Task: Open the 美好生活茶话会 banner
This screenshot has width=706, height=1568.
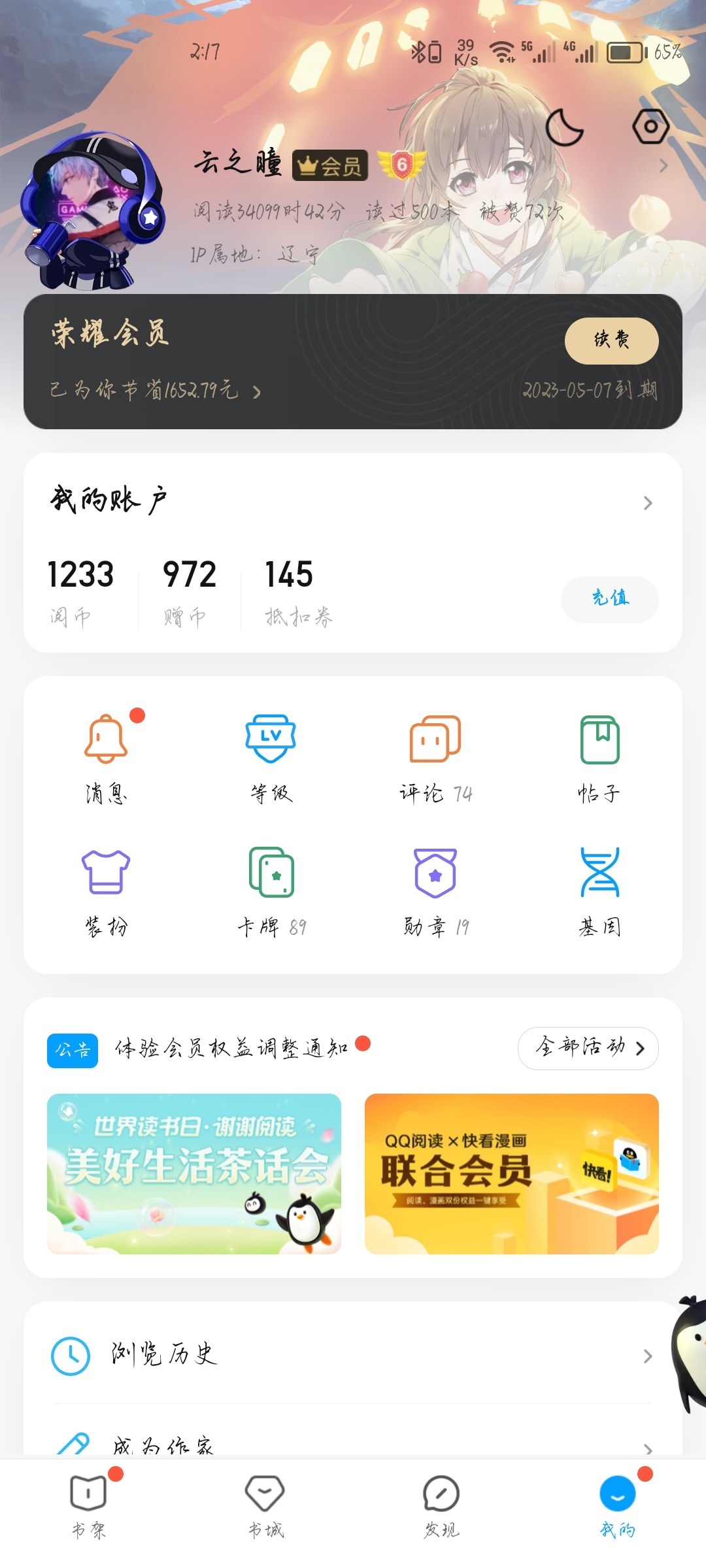Action: [x=194, y=1173]
